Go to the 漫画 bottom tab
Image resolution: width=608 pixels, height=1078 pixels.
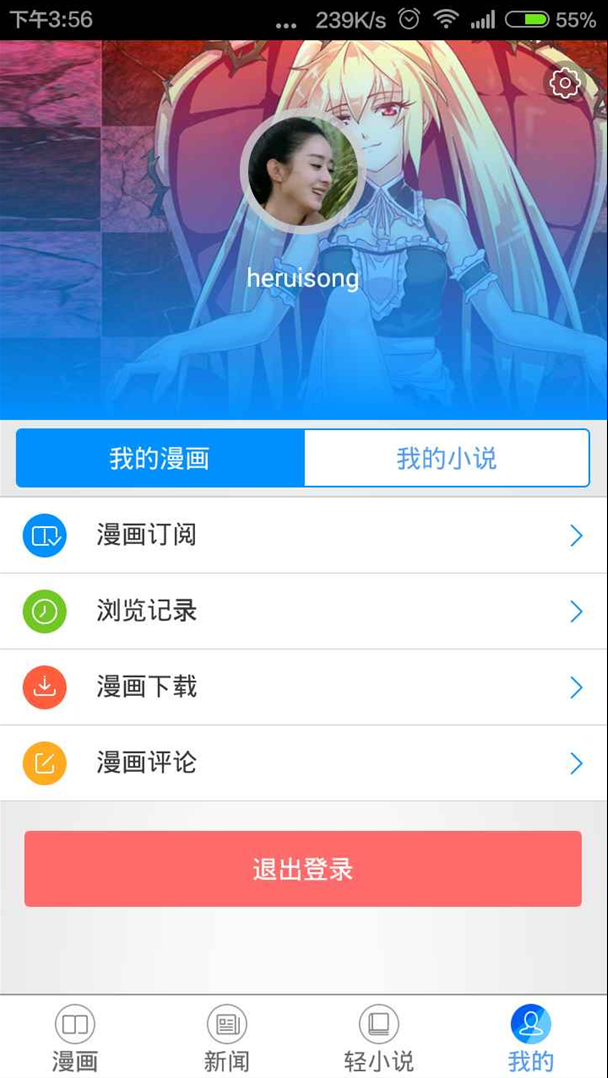(x=75, y=1038)
